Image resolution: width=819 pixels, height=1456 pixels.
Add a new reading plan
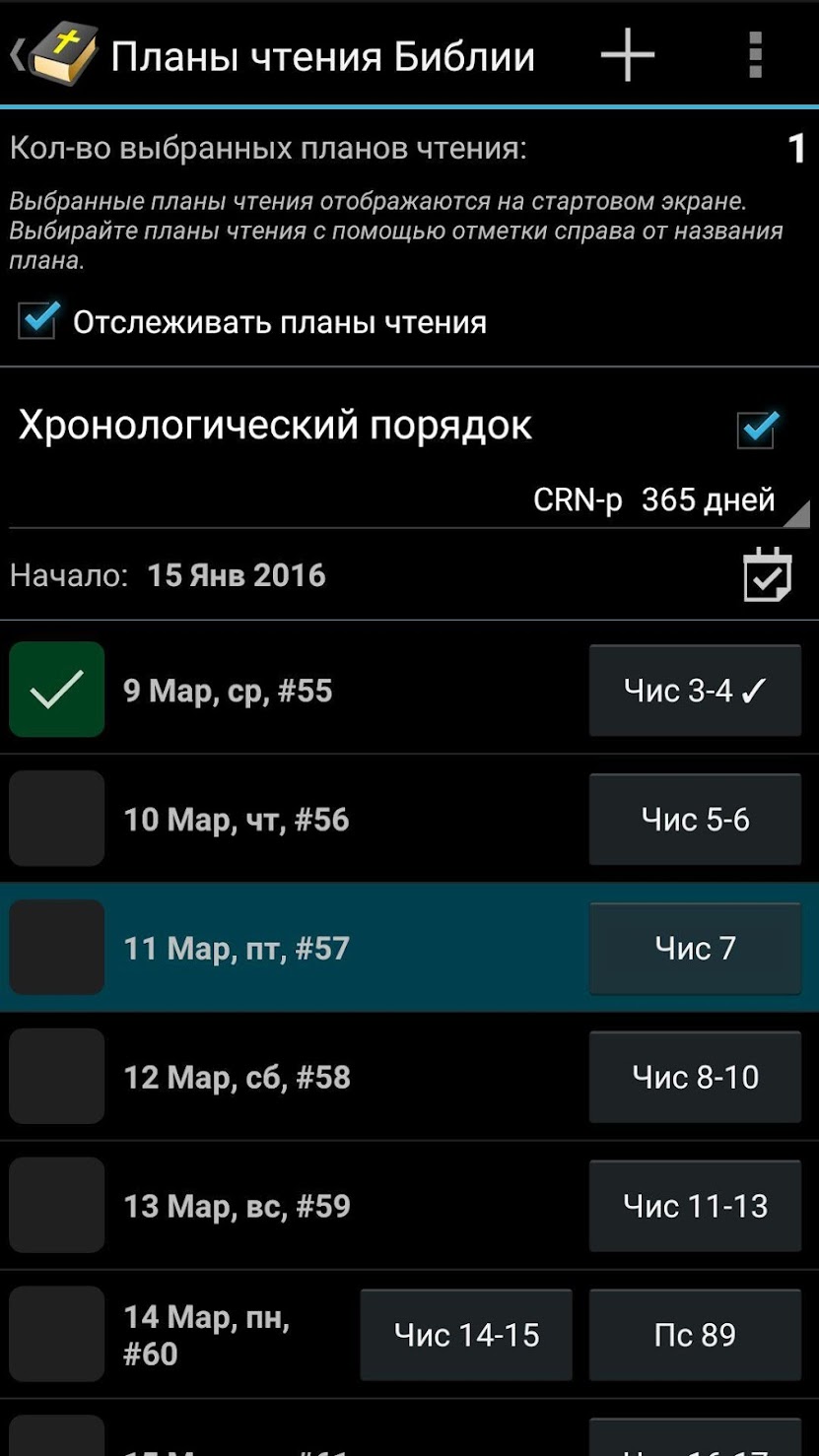coord(628,55)
